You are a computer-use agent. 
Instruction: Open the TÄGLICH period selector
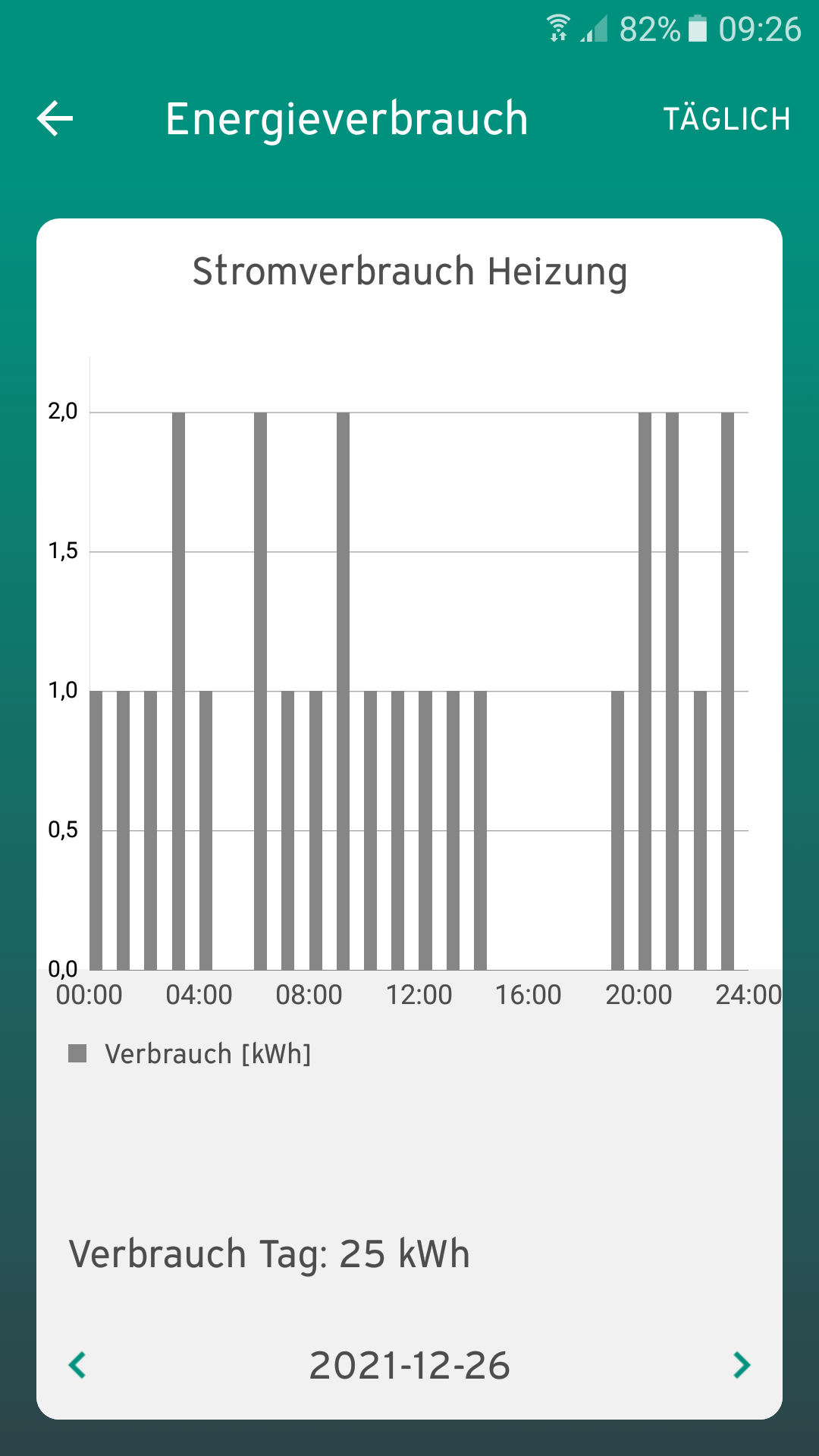click(x=726, y=119)
